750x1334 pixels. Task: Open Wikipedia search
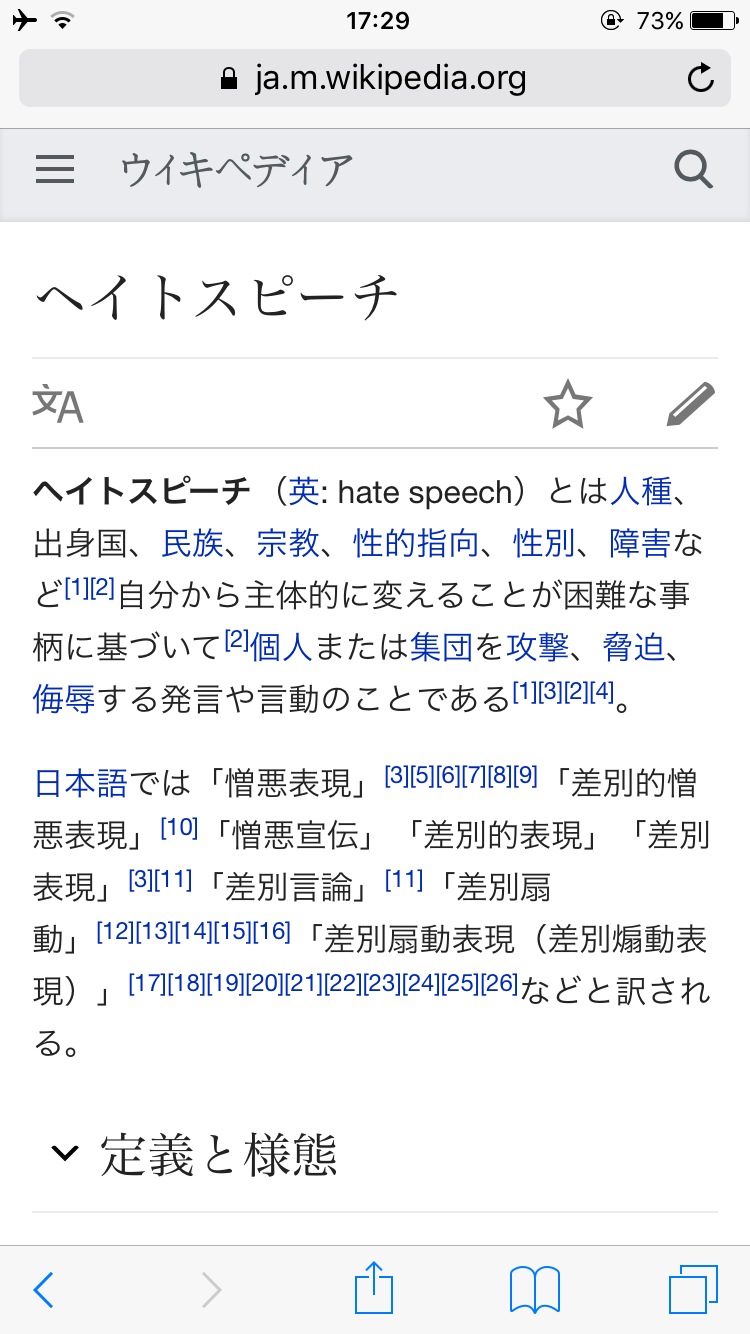pyautogui.click(x=692, y=169)
